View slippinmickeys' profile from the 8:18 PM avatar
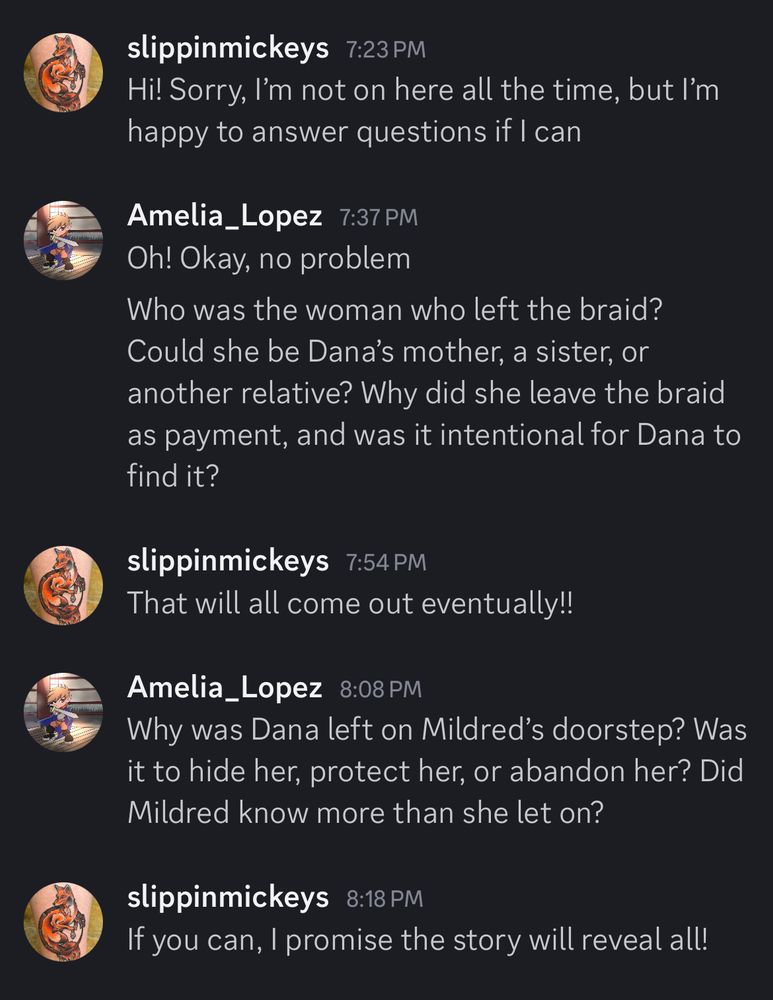This screenshot has width=773, height=1000. [x=63, y=922]
